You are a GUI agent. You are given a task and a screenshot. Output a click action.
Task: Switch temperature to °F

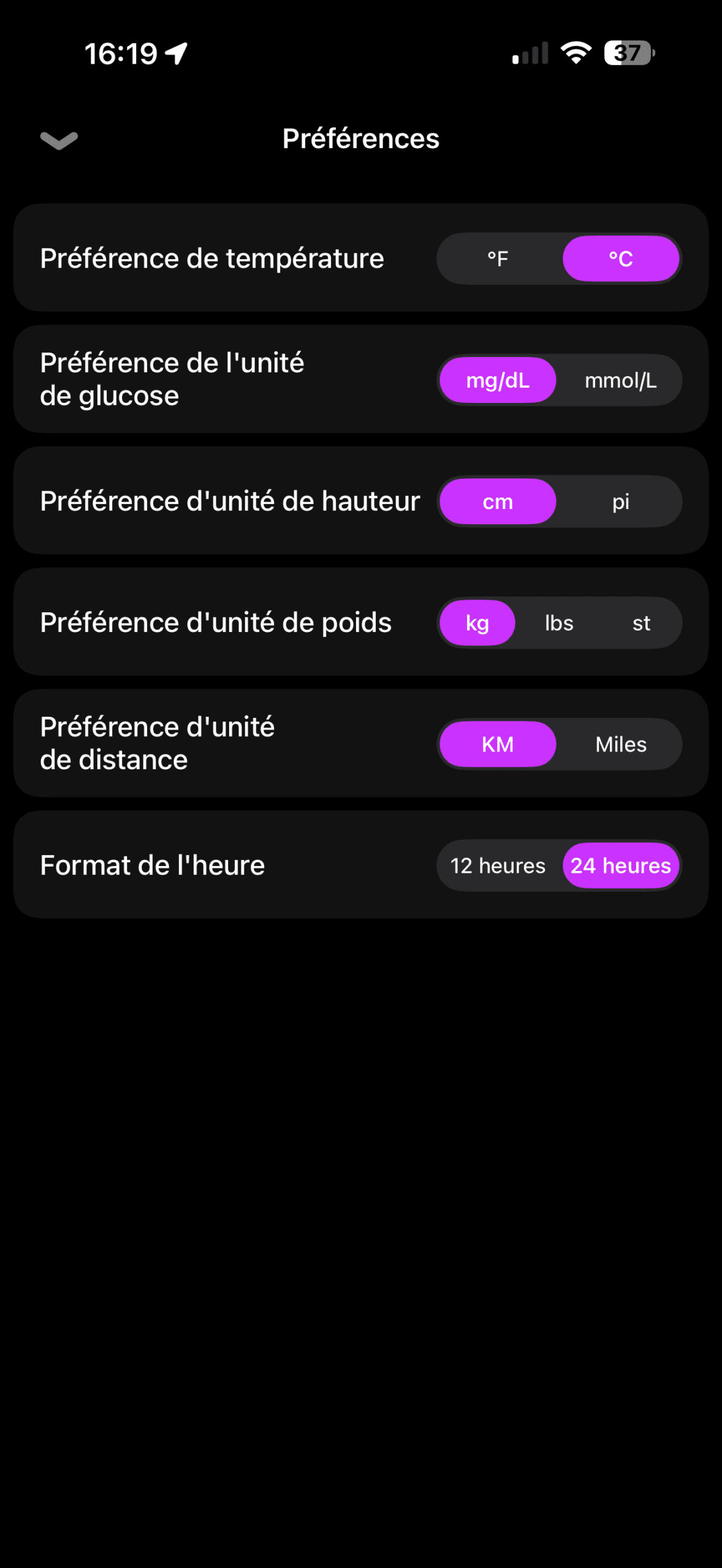point(498,258)
